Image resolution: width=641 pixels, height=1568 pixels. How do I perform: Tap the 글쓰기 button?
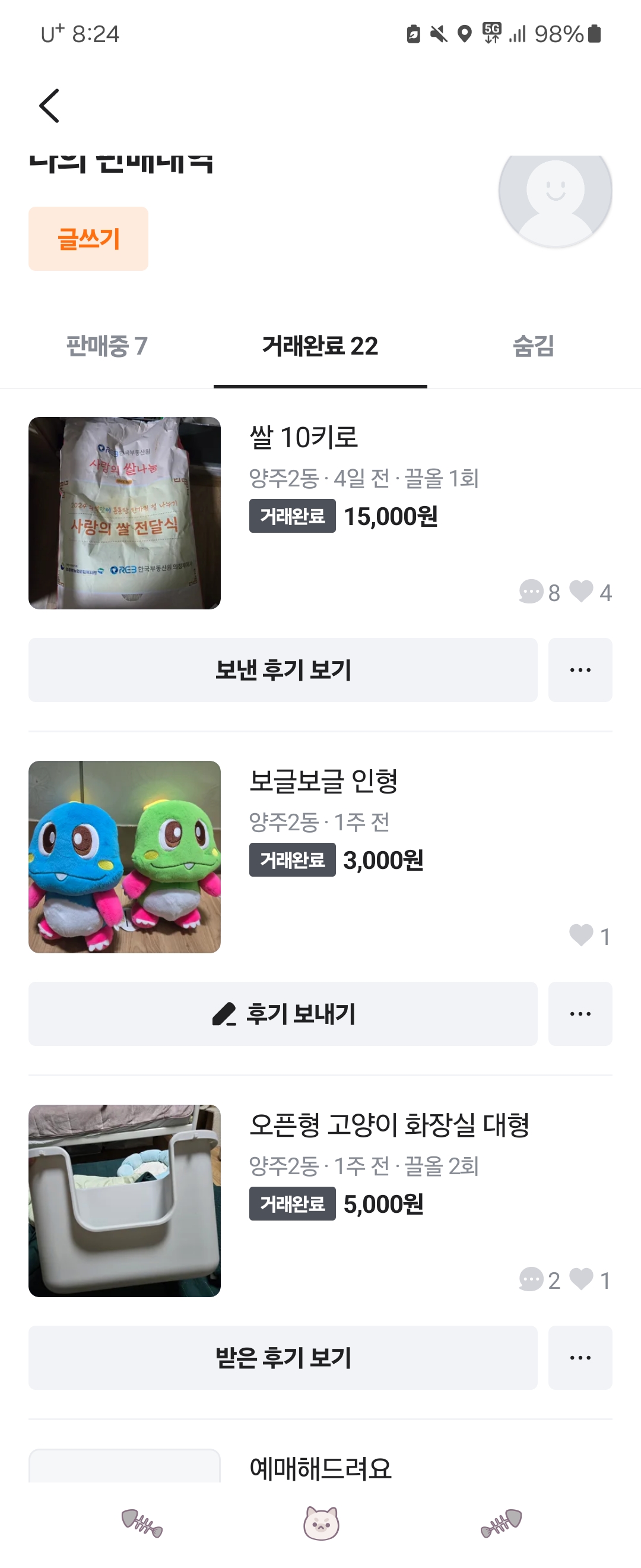coord(88,239)
